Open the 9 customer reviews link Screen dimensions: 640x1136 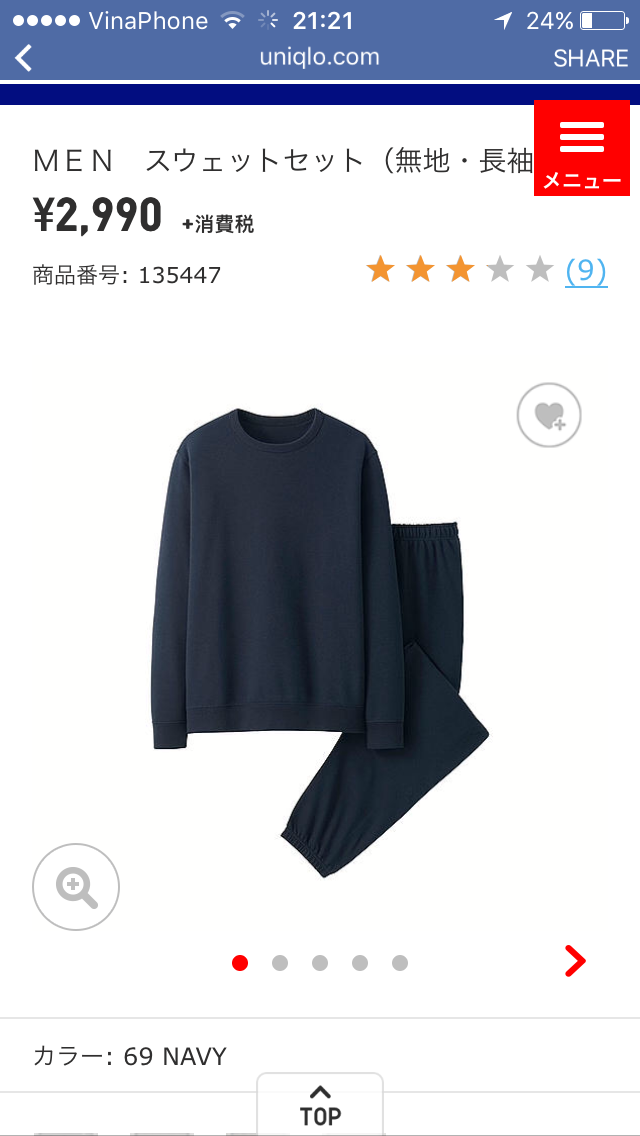586,271
